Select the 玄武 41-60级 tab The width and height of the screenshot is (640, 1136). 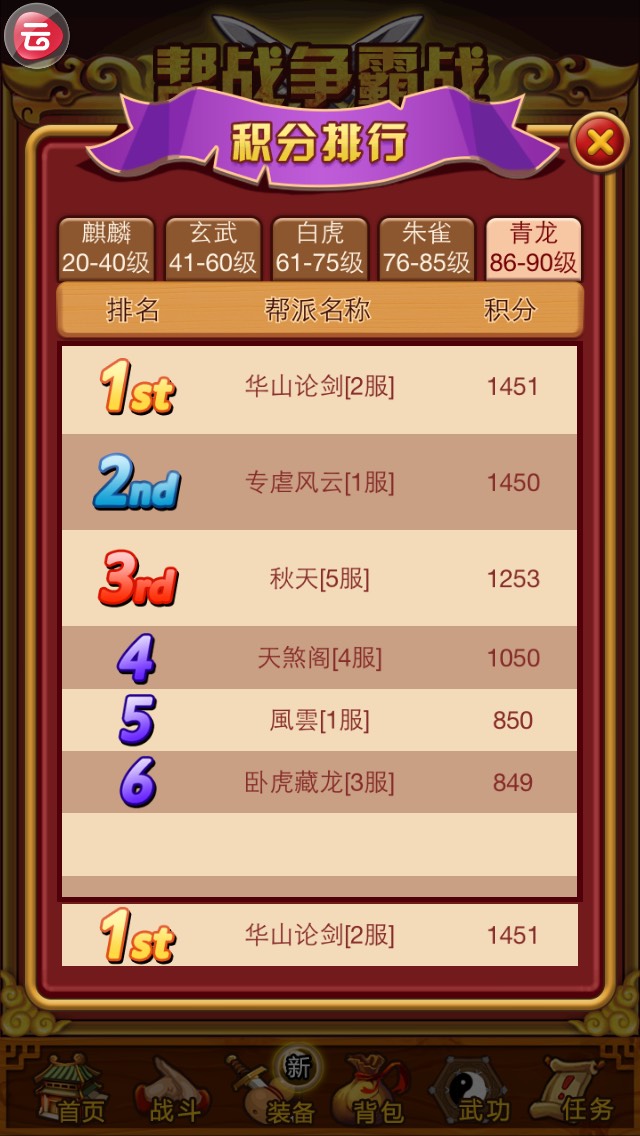(x=213, y=248)
